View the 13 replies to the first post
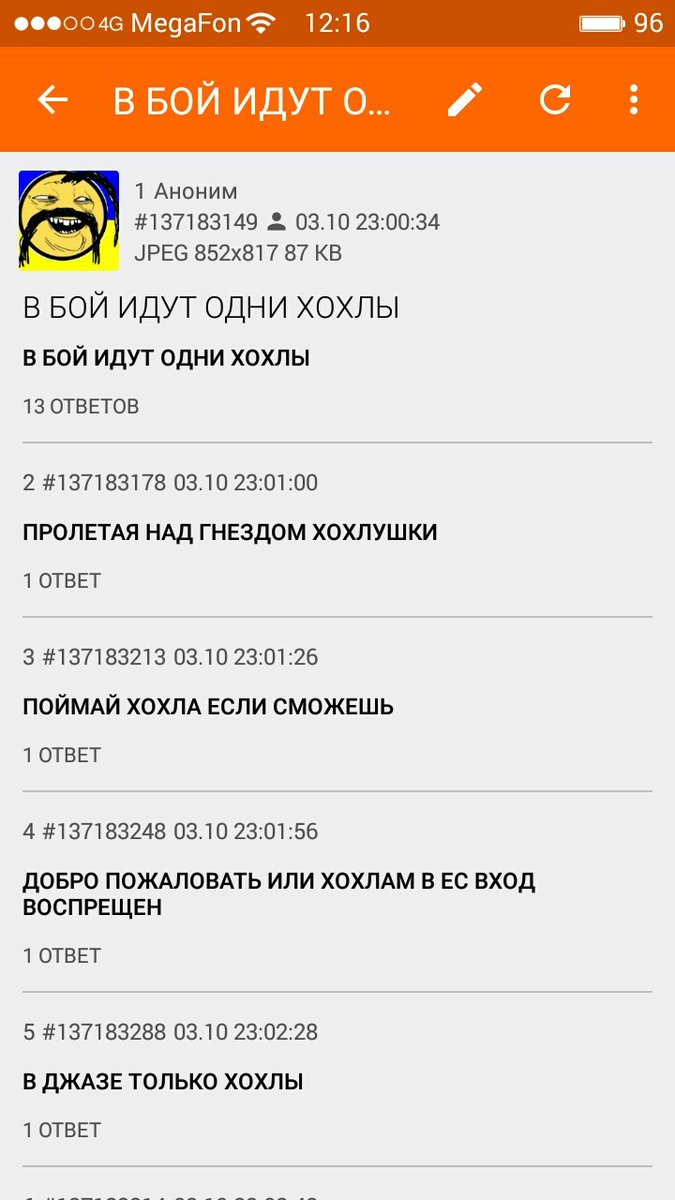The height and width of the screenshot is (1200, 675). click(x=81, y=406)
